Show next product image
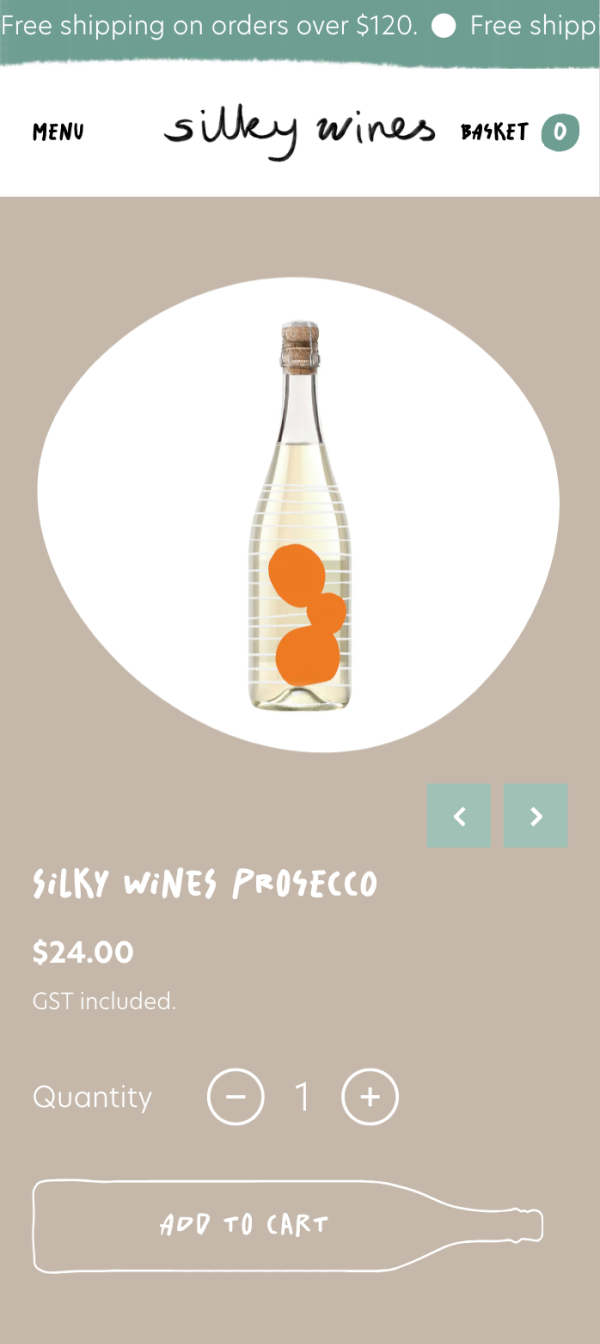Viewport: 600px width, 1344px height. 536,816
